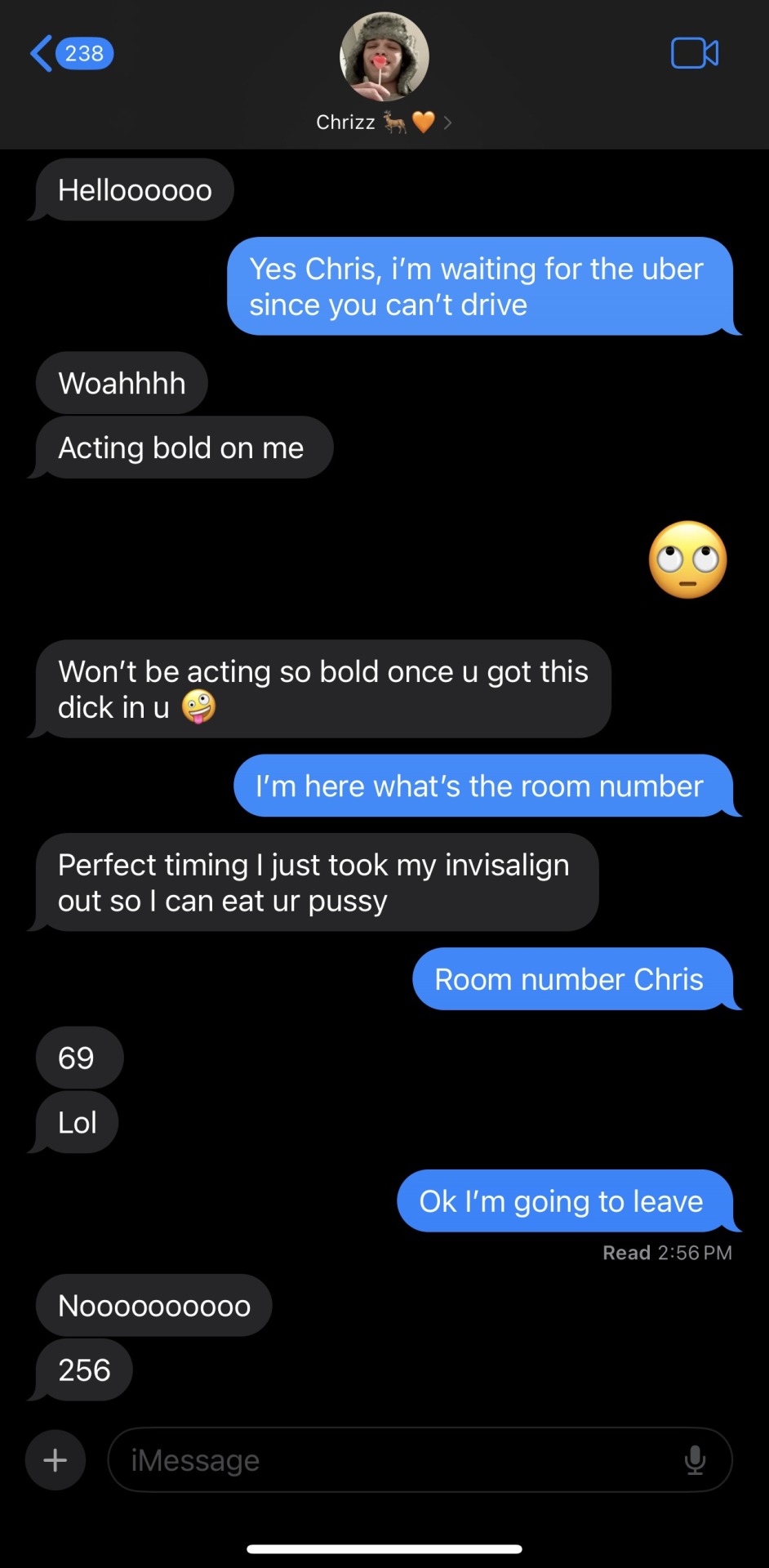Open the plus attachments menu
The height and width of the screenshot is (1568, 769).
(x=56, y=1459)
